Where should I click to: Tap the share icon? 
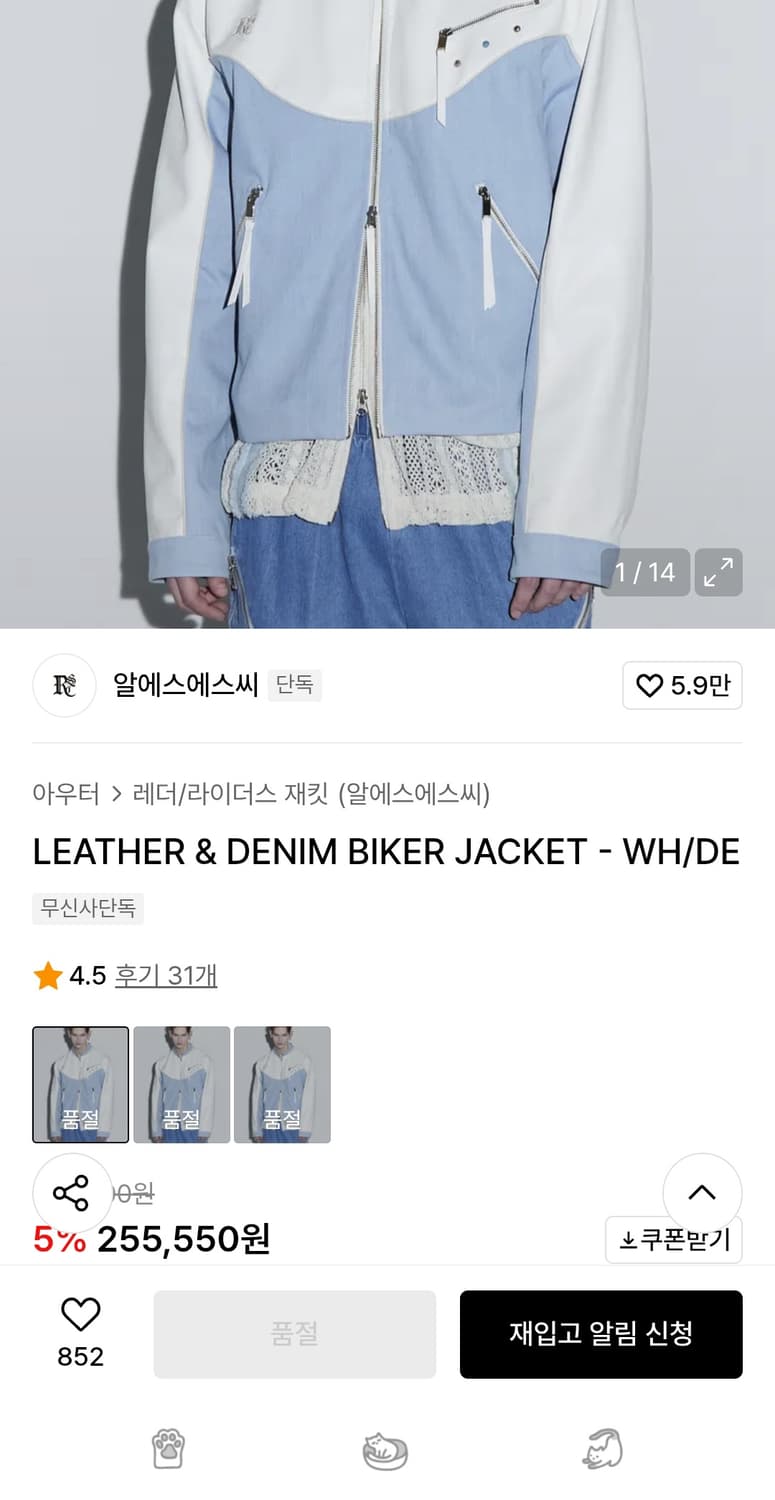(71, 1192)
